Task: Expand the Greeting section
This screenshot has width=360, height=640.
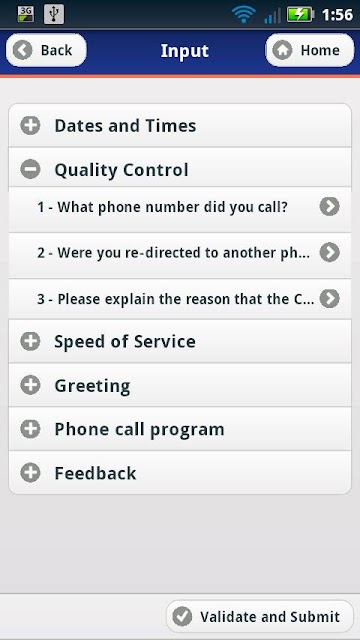Action: (x=180, y=385)
